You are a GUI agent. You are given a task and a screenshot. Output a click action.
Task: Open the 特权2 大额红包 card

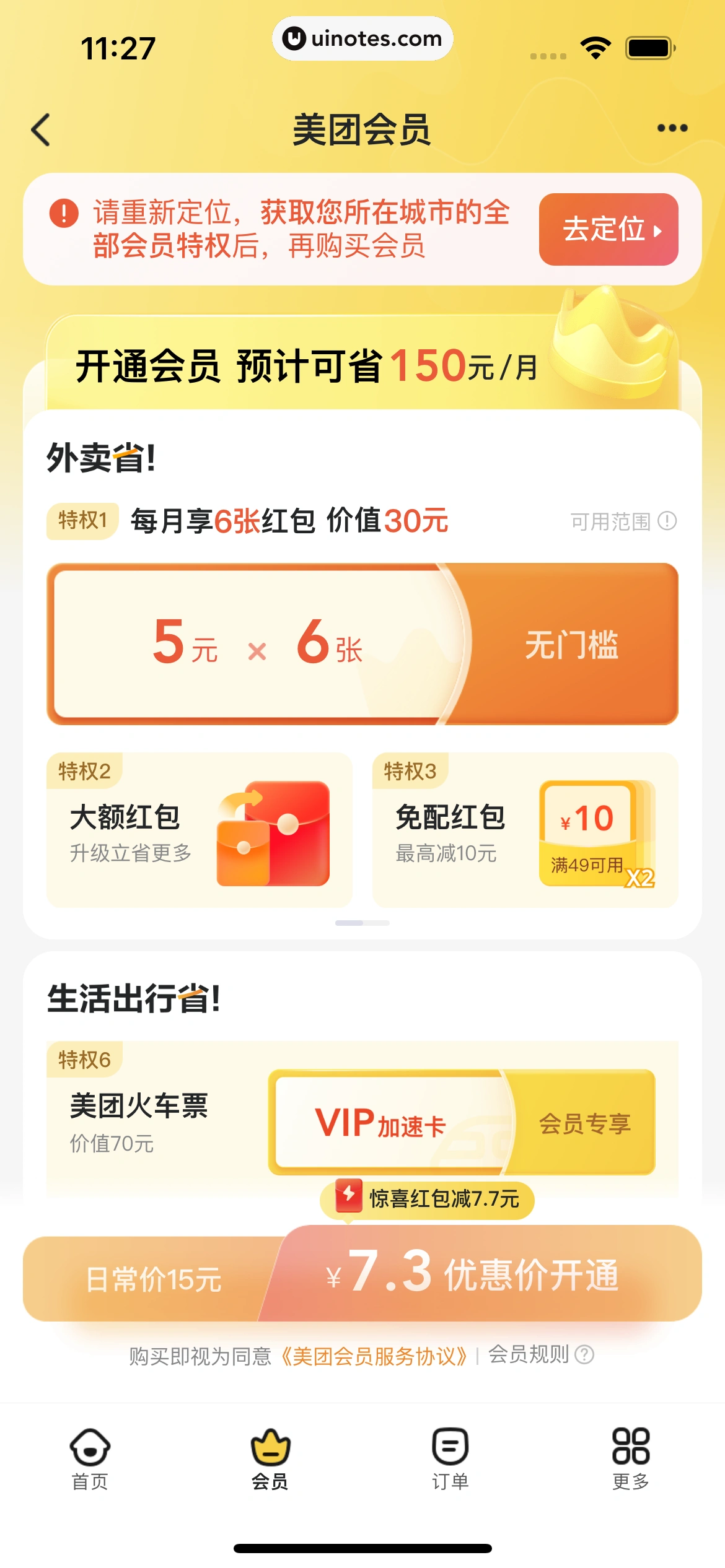[200, 830]
